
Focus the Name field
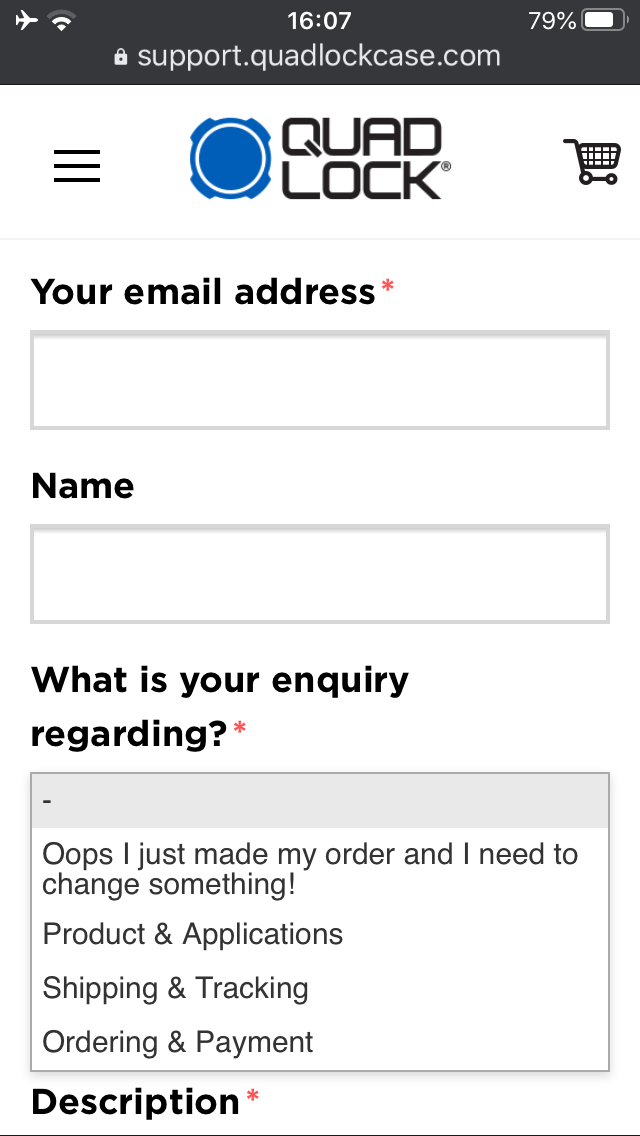pos(320,574)
